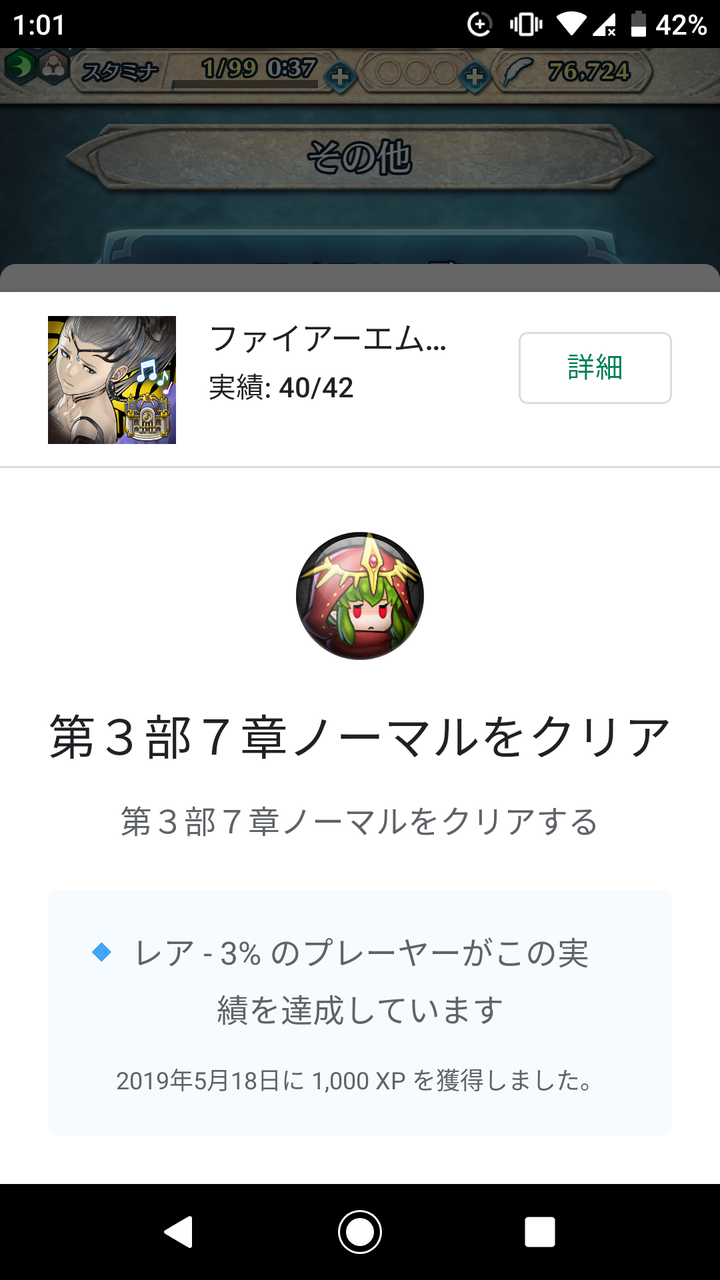
Task: Tap the Android back arrow button
Action: coord(180,1232)
